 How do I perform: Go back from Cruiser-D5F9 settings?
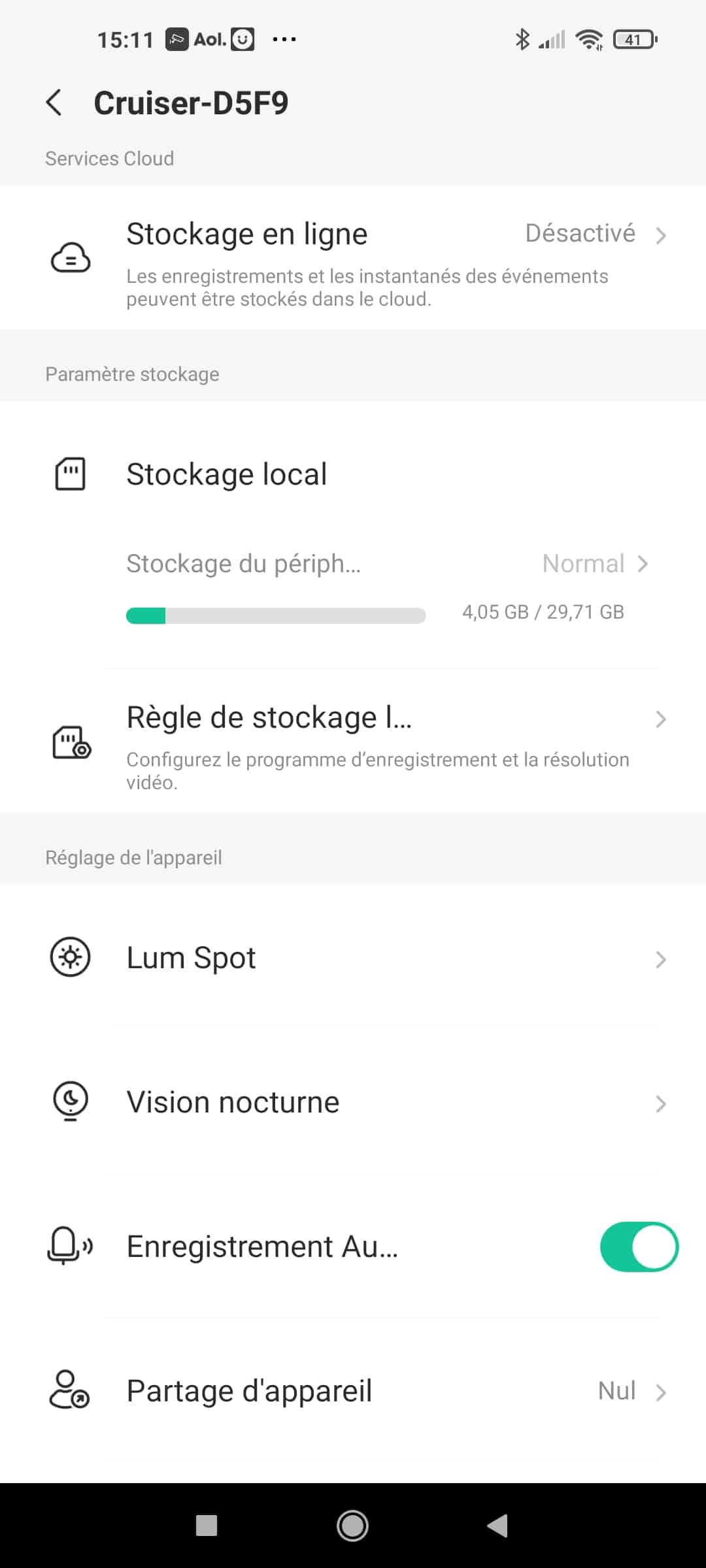(55, 103)
